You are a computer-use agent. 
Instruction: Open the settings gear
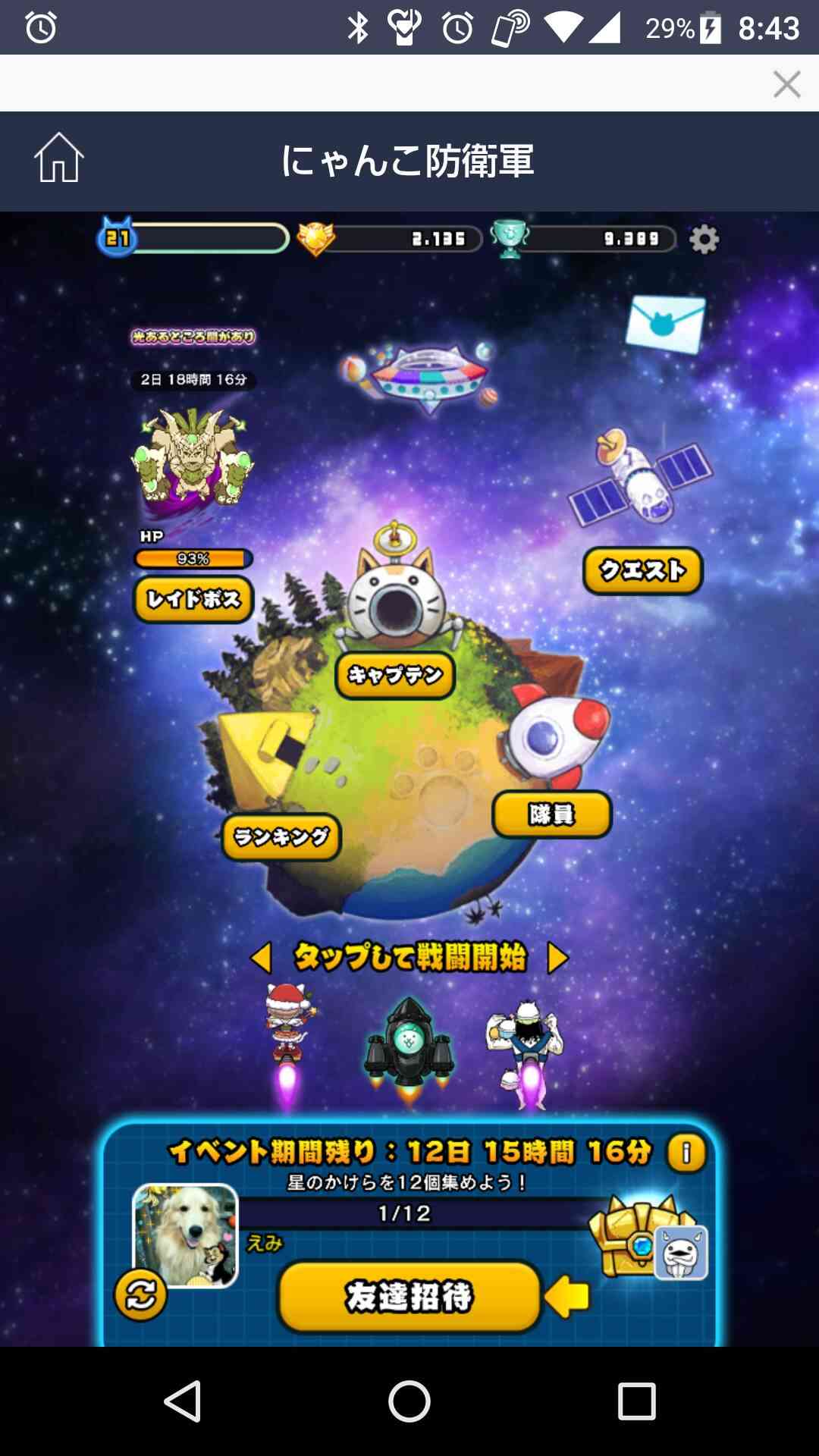coord(704,240)
